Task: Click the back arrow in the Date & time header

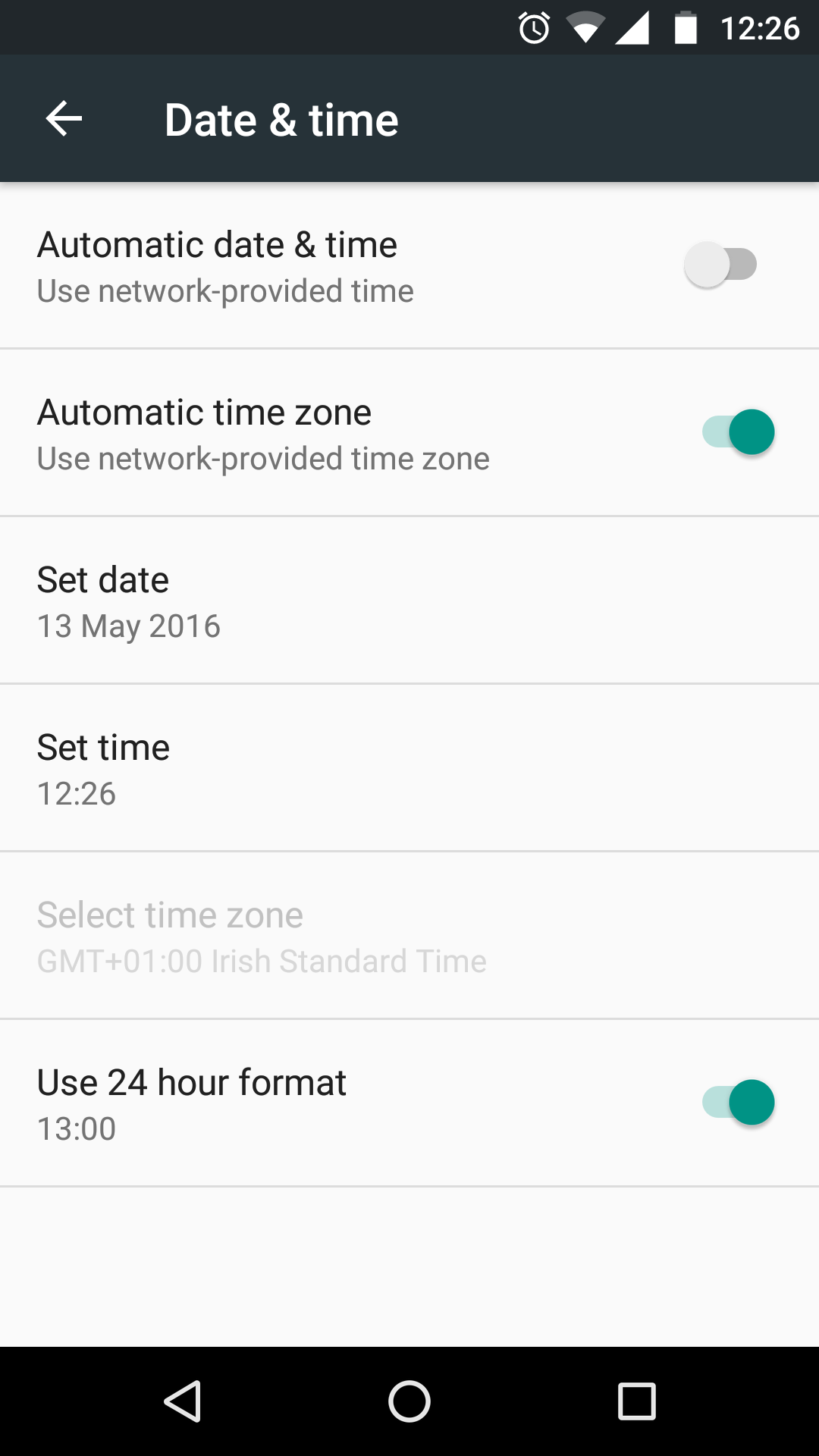Action: pos(63,118)
